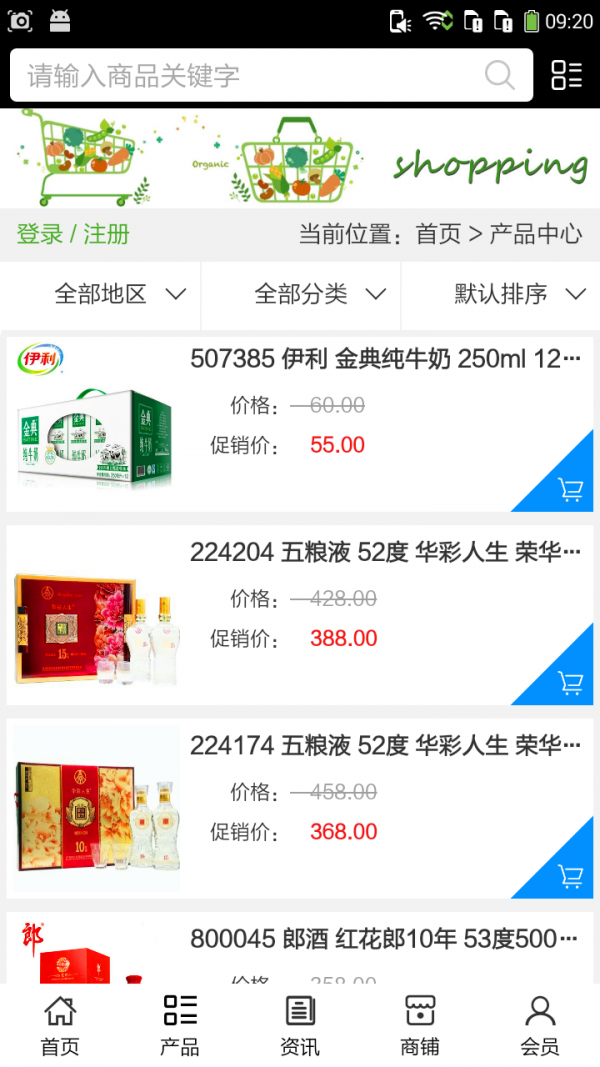Expand the 全部地区 region dropdown
This screenshot has height=1067, width=600.
[120, 294]
